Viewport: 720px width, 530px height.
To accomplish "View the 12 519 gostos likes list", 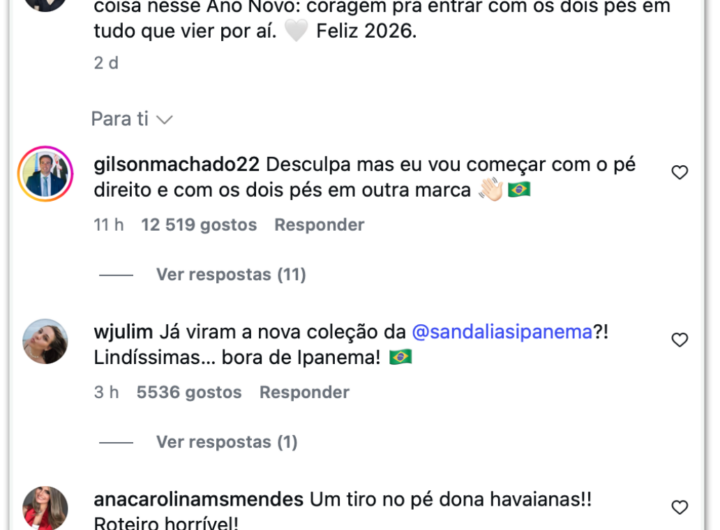I will [x=198, y=225].
